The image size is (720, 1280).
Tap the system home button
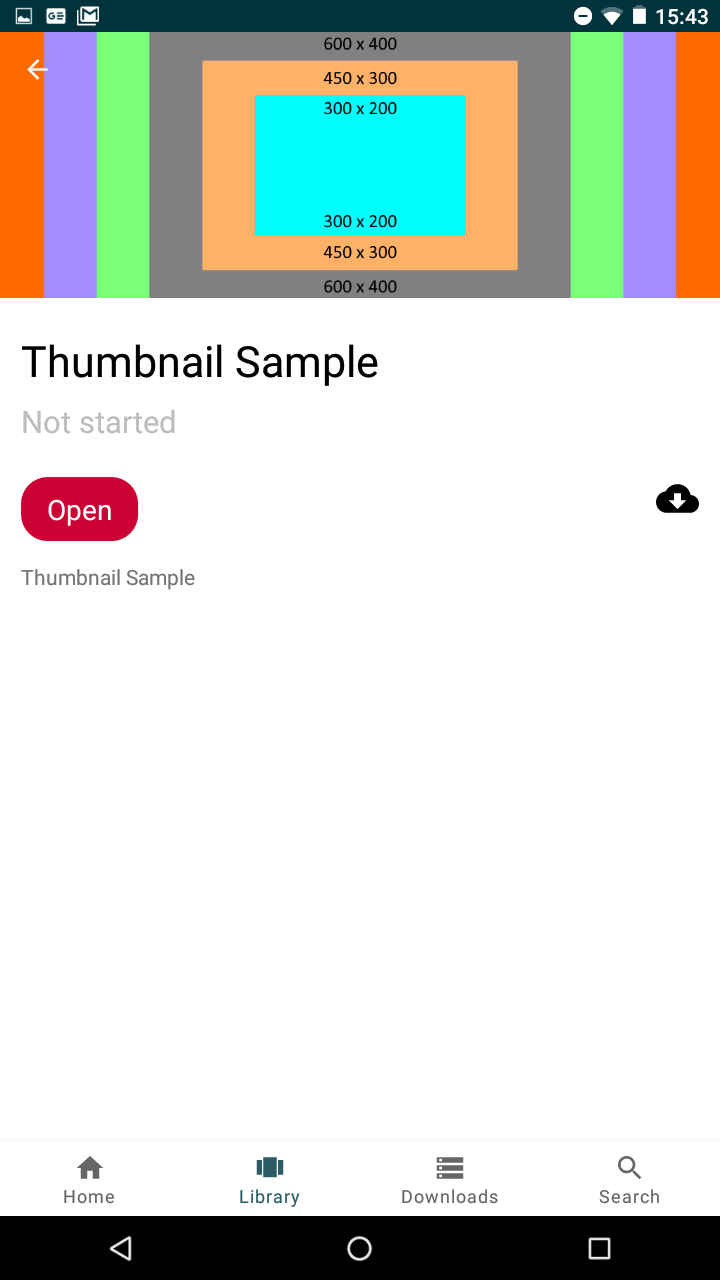point(360,1248)
